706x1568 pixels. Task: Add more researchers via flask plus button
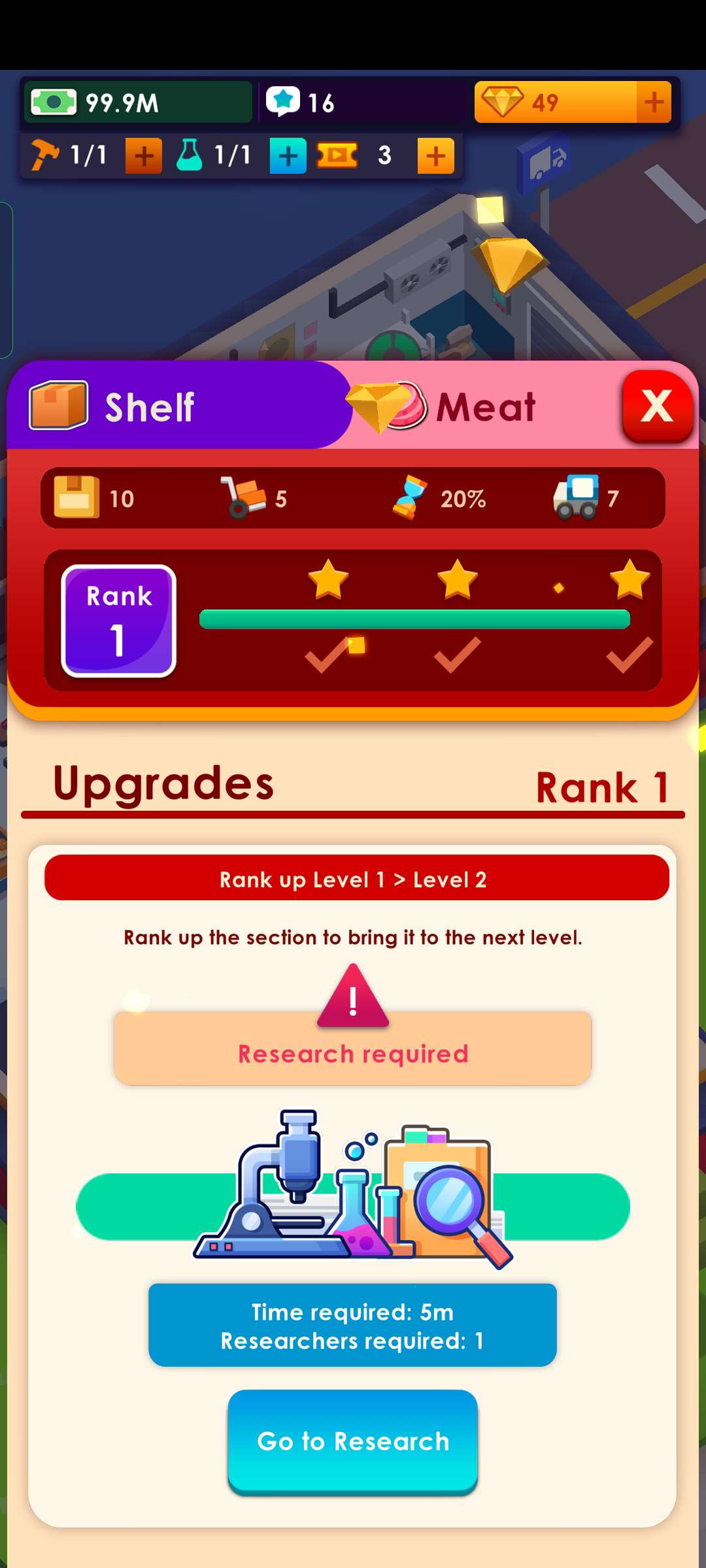(288, 156)
